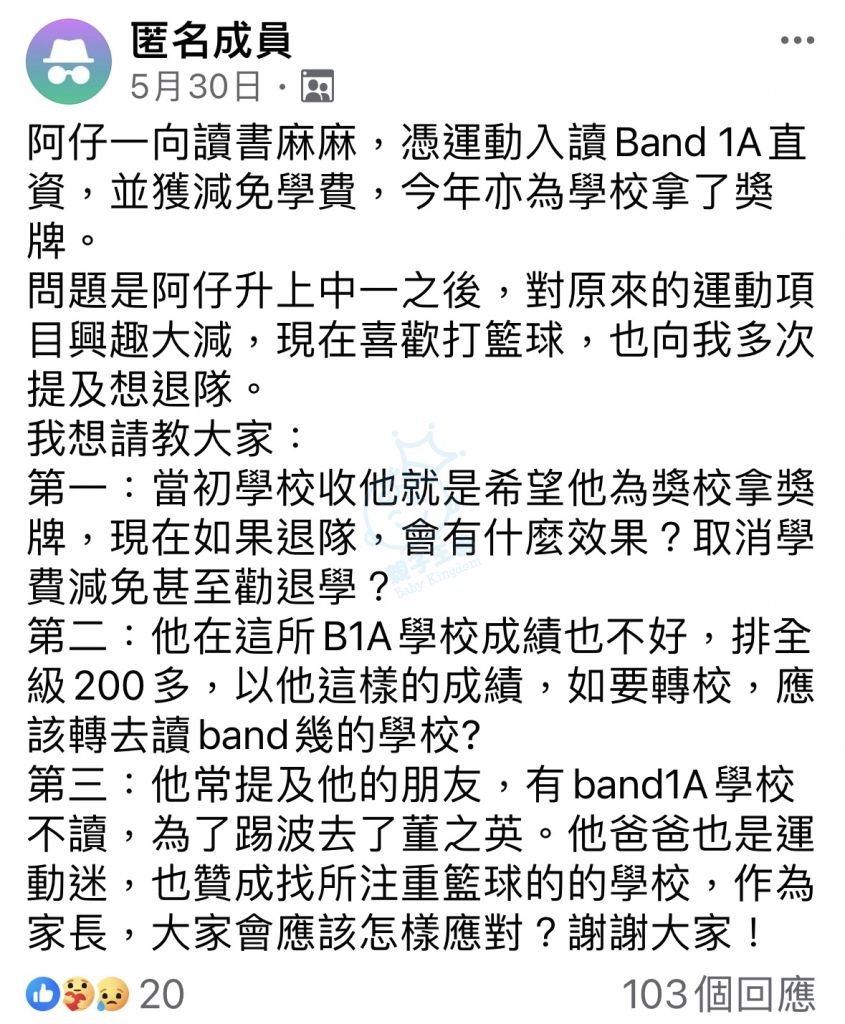Tap the 匿名成員 profile avatar
Viewport: 845px width, 1024px height.
(68, 62)
